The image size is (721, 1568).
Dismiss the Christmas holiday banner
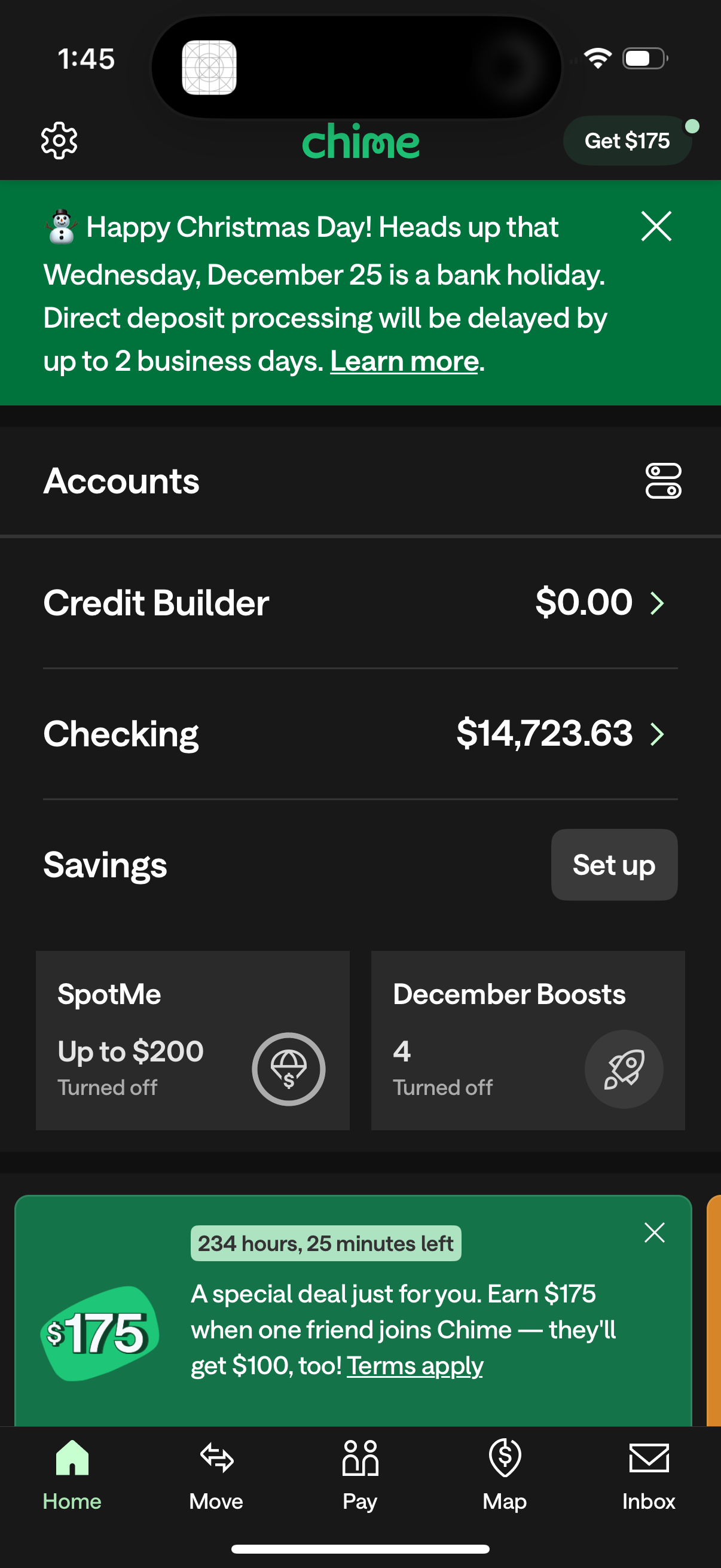click(656, 227)
